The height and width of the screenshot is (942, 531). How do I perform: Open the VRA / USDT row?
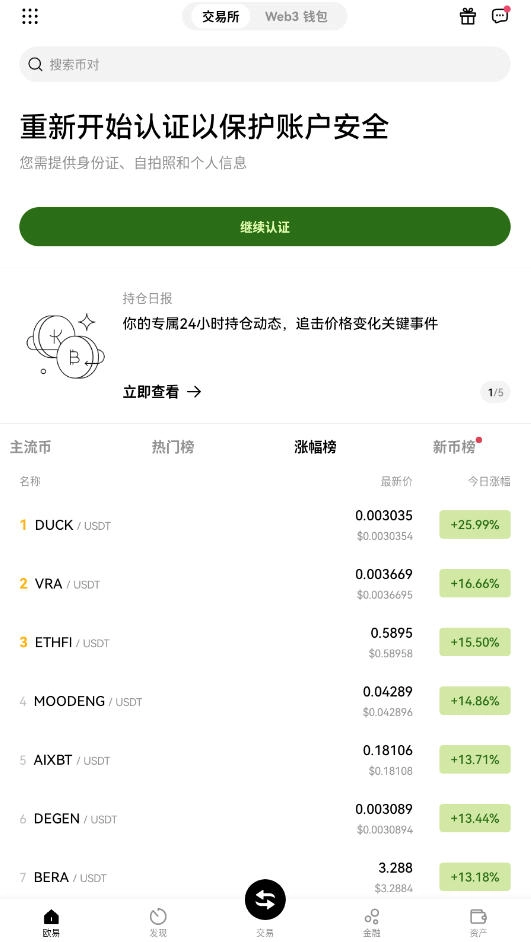pos(265,583)
